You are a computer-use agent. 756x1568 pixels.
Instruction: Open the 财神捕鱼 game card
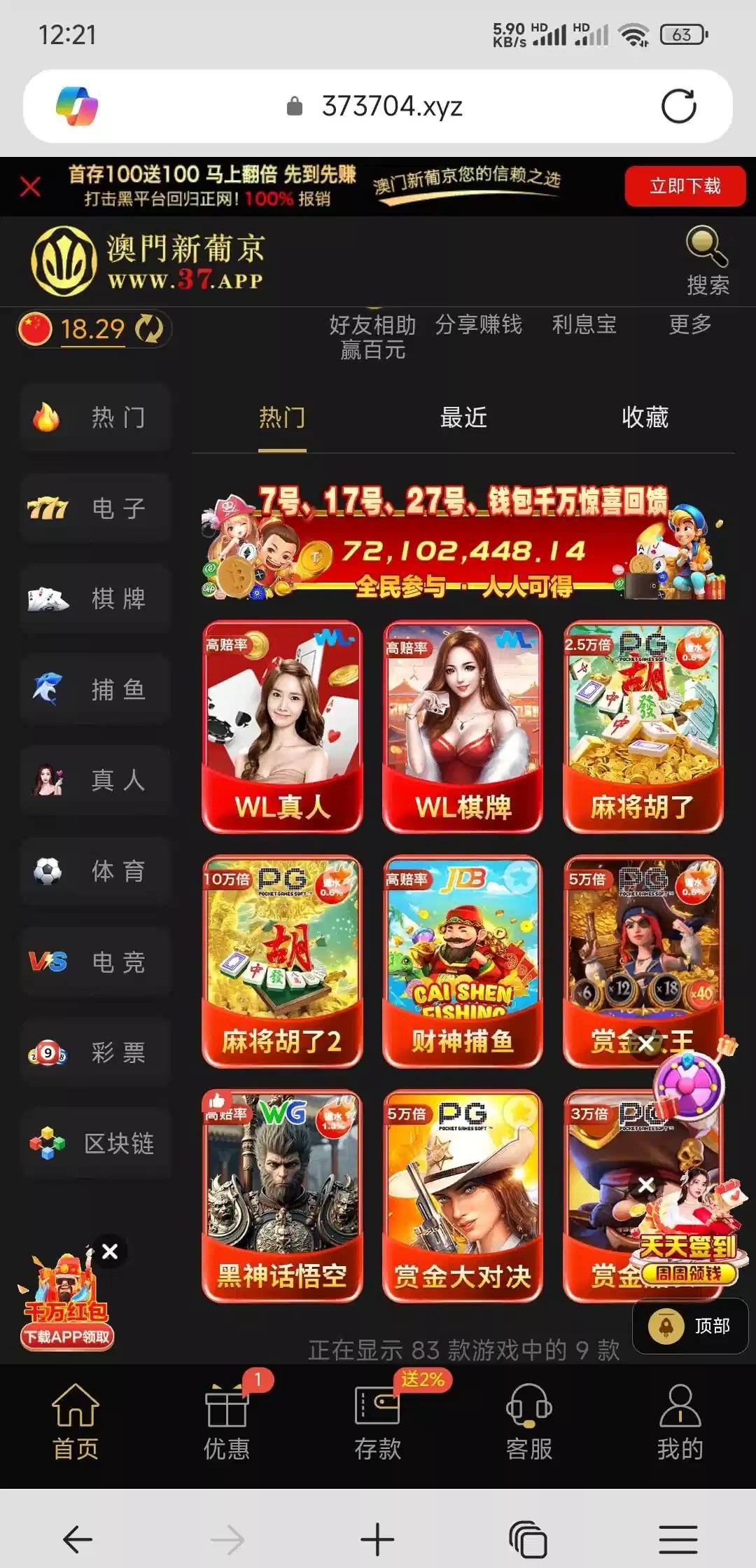[x=463, y=962]
